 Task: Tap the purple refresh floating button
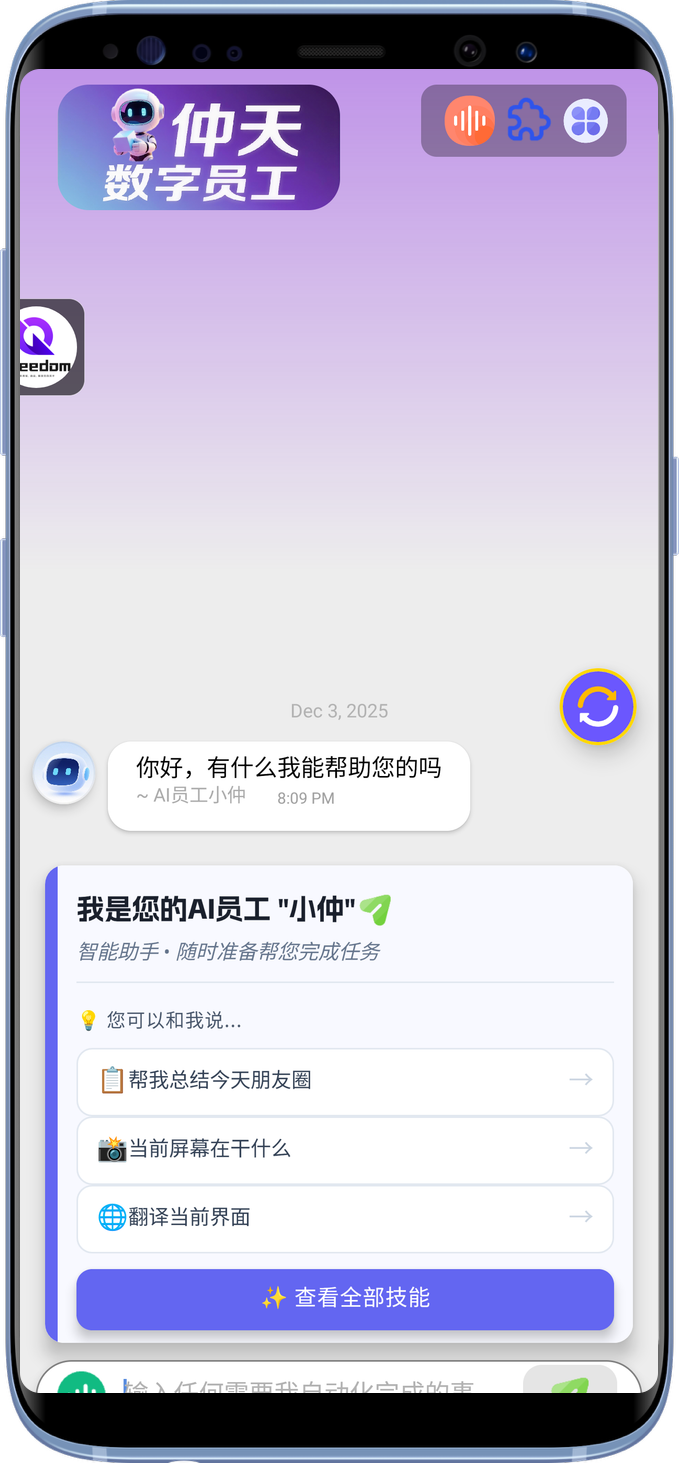pos(597,707)
